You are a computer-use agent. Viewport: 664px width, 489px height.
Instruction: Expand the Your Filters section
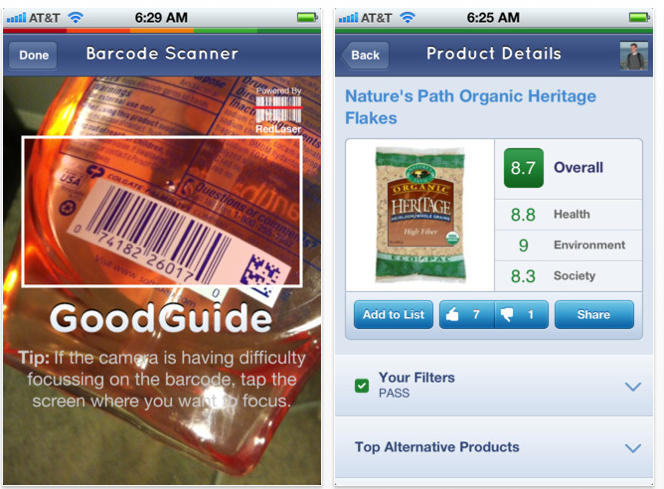click(x=632, y=386)
